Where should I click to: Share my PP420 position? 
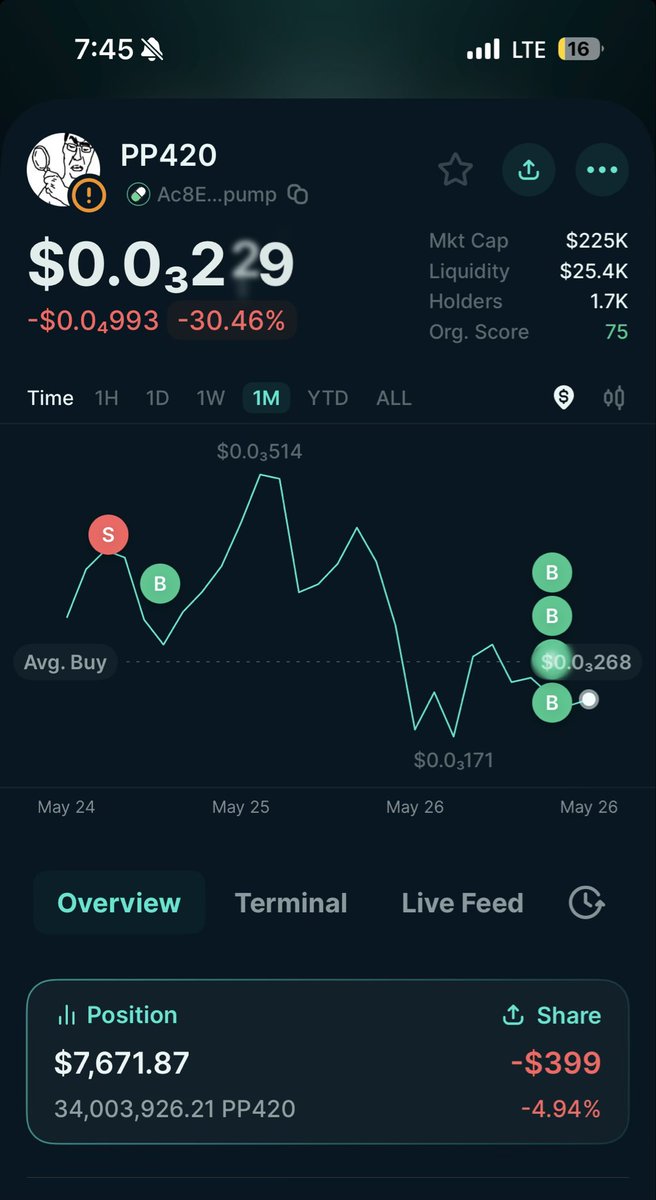(x=552, y=1015)
